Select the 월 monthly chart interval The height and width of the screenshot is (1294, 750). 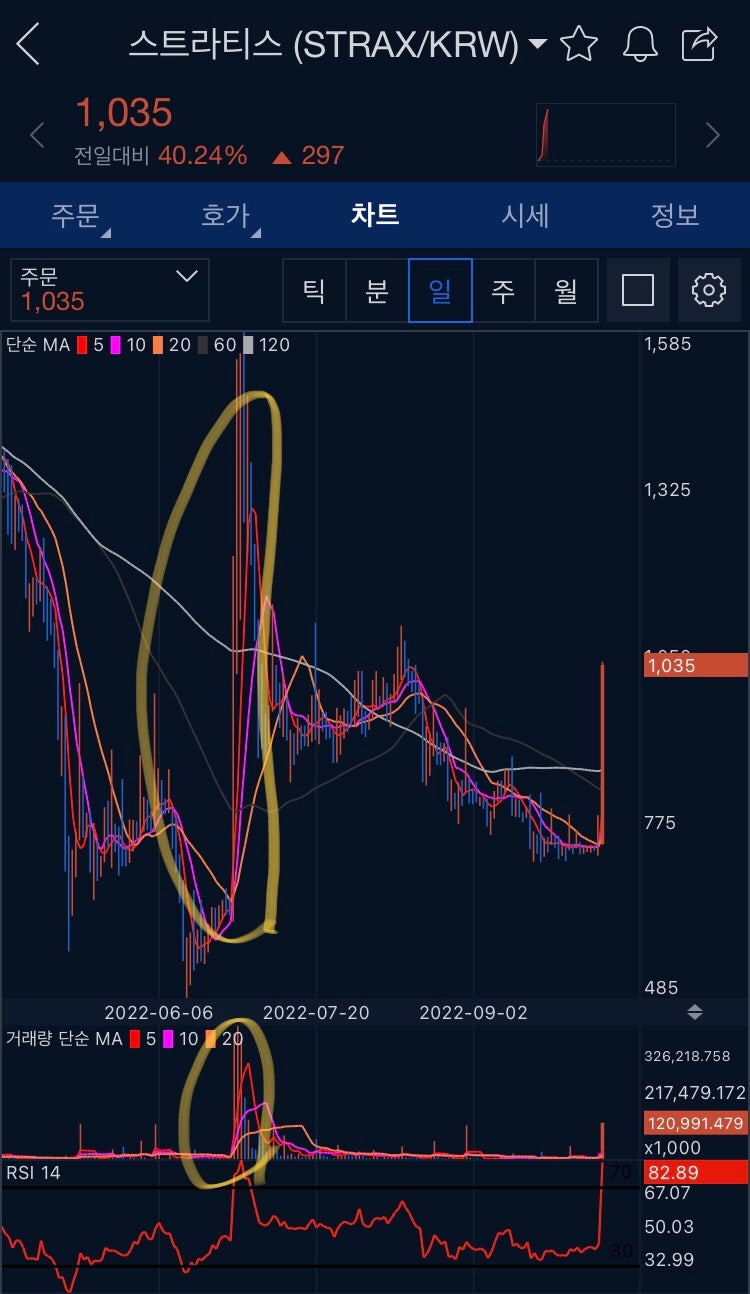click(x=566, y=291)
